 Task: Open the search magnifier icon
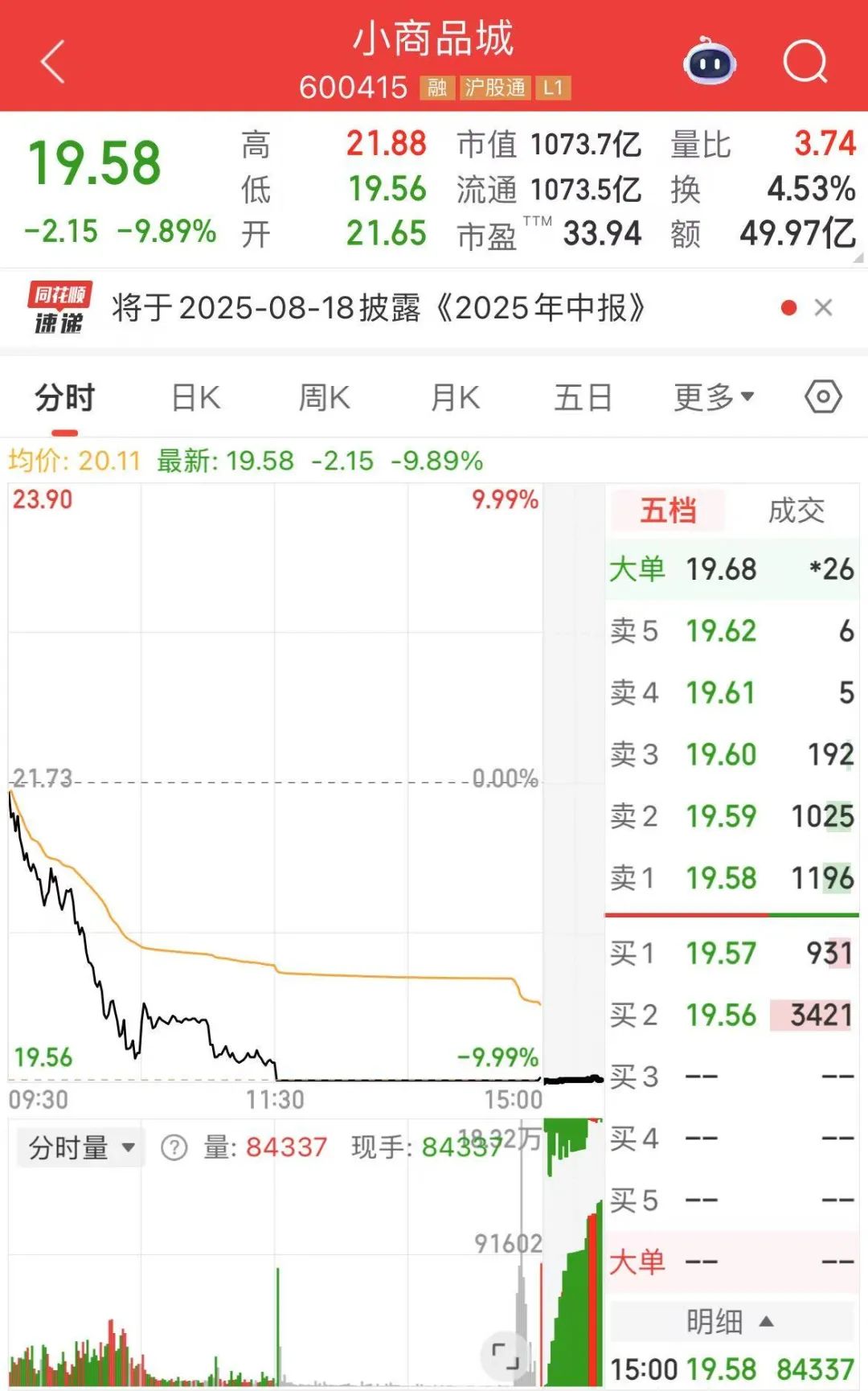point(805,61)
